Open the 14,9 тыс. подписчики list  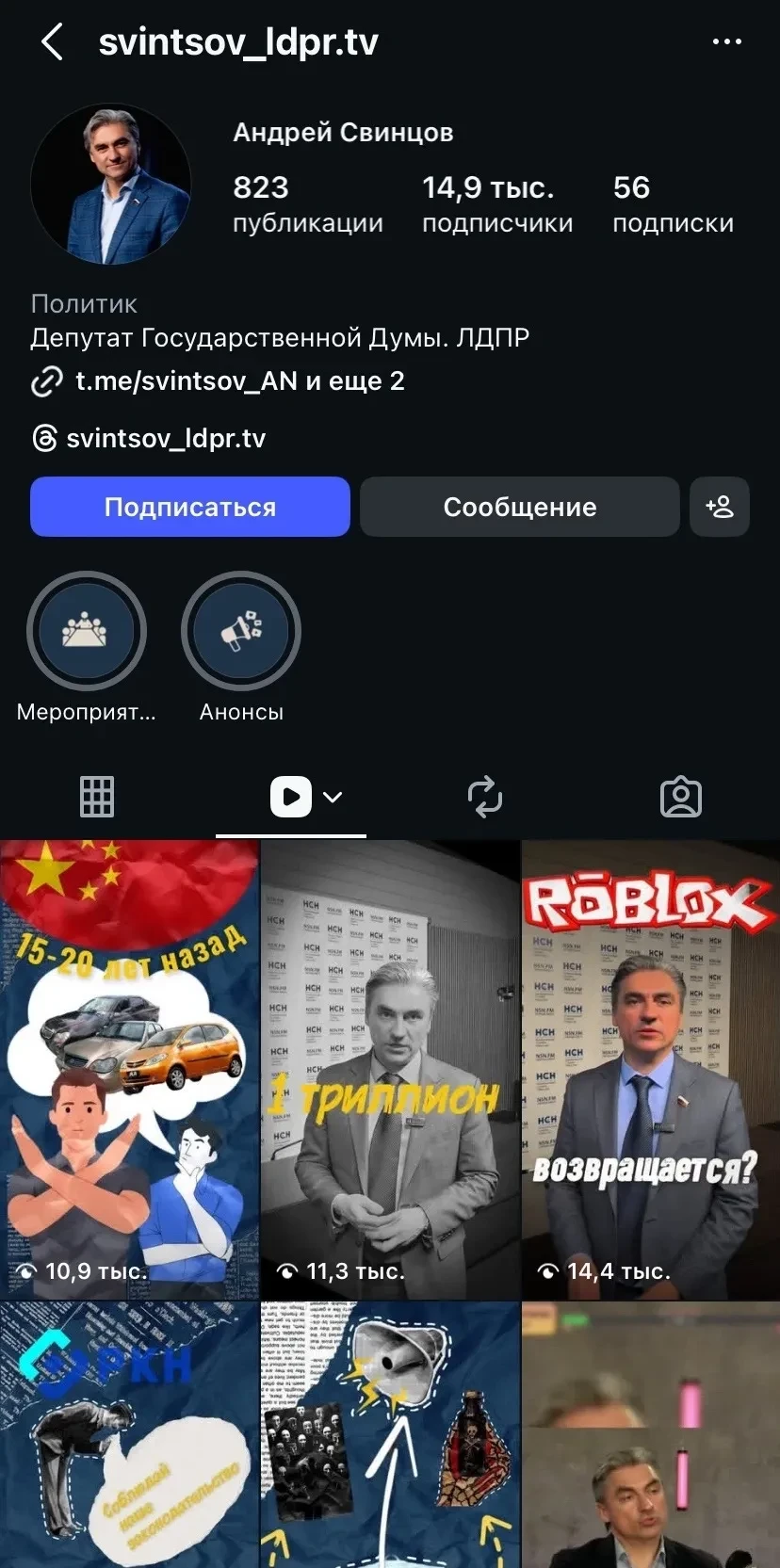point(496,204)
